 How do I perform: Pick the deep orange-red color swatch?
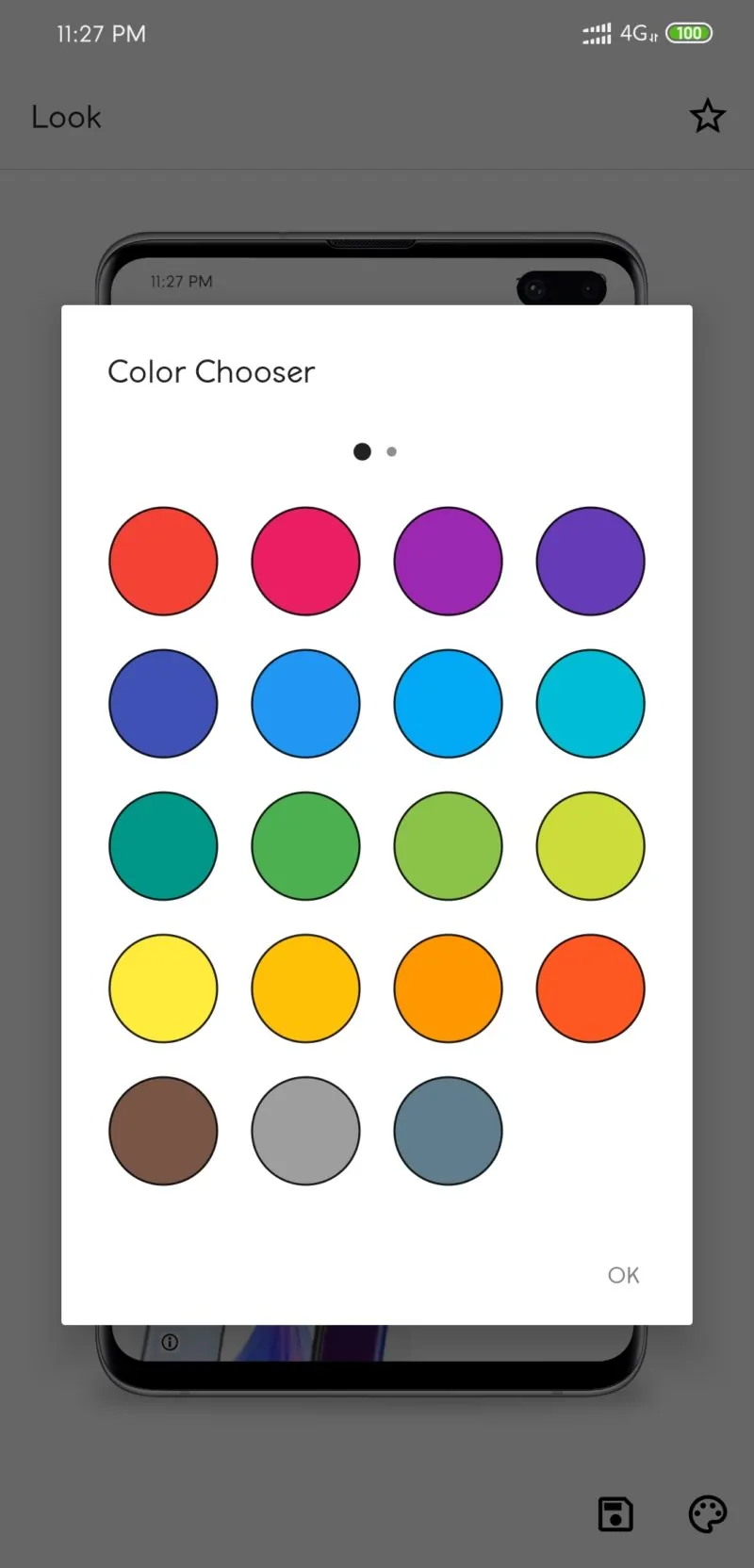point(590,988)
